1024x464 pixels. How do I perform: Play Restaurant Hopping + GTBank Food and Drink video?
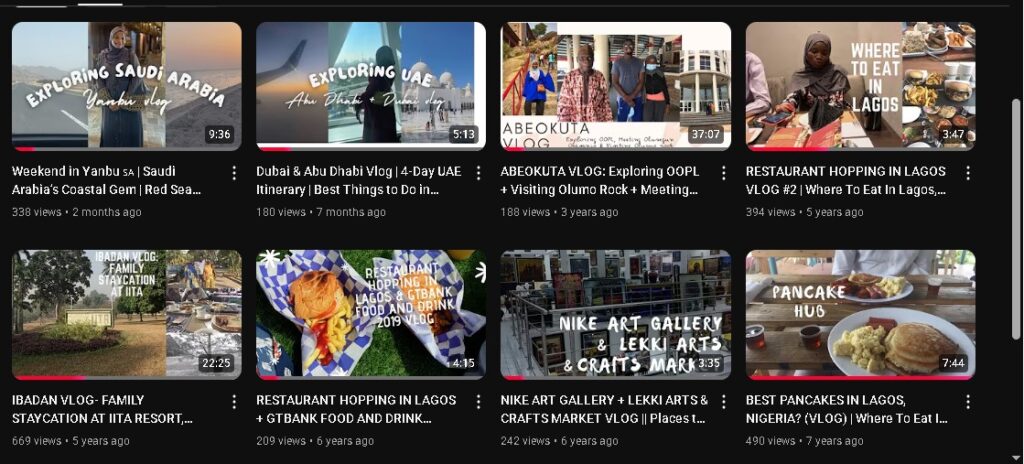[371, 314]
